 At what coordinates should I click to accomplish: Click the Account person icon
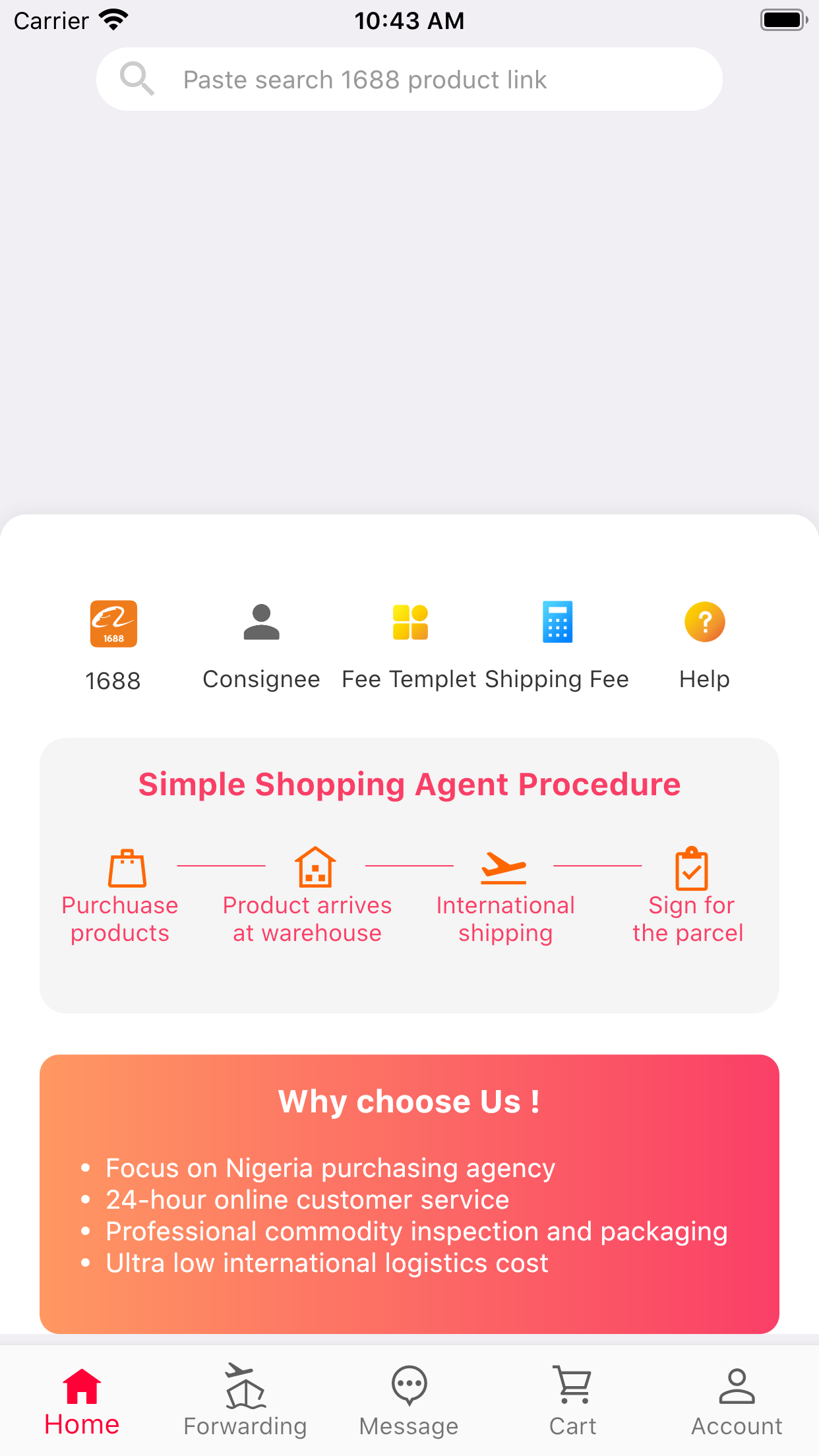[736, 1385]
